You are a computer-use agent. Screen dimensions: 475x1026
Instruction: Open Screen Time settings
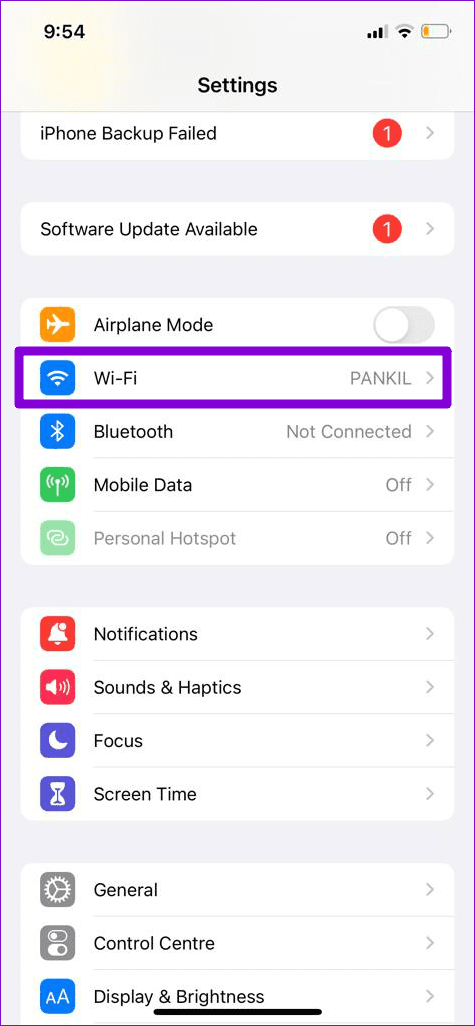click(238, 794)
